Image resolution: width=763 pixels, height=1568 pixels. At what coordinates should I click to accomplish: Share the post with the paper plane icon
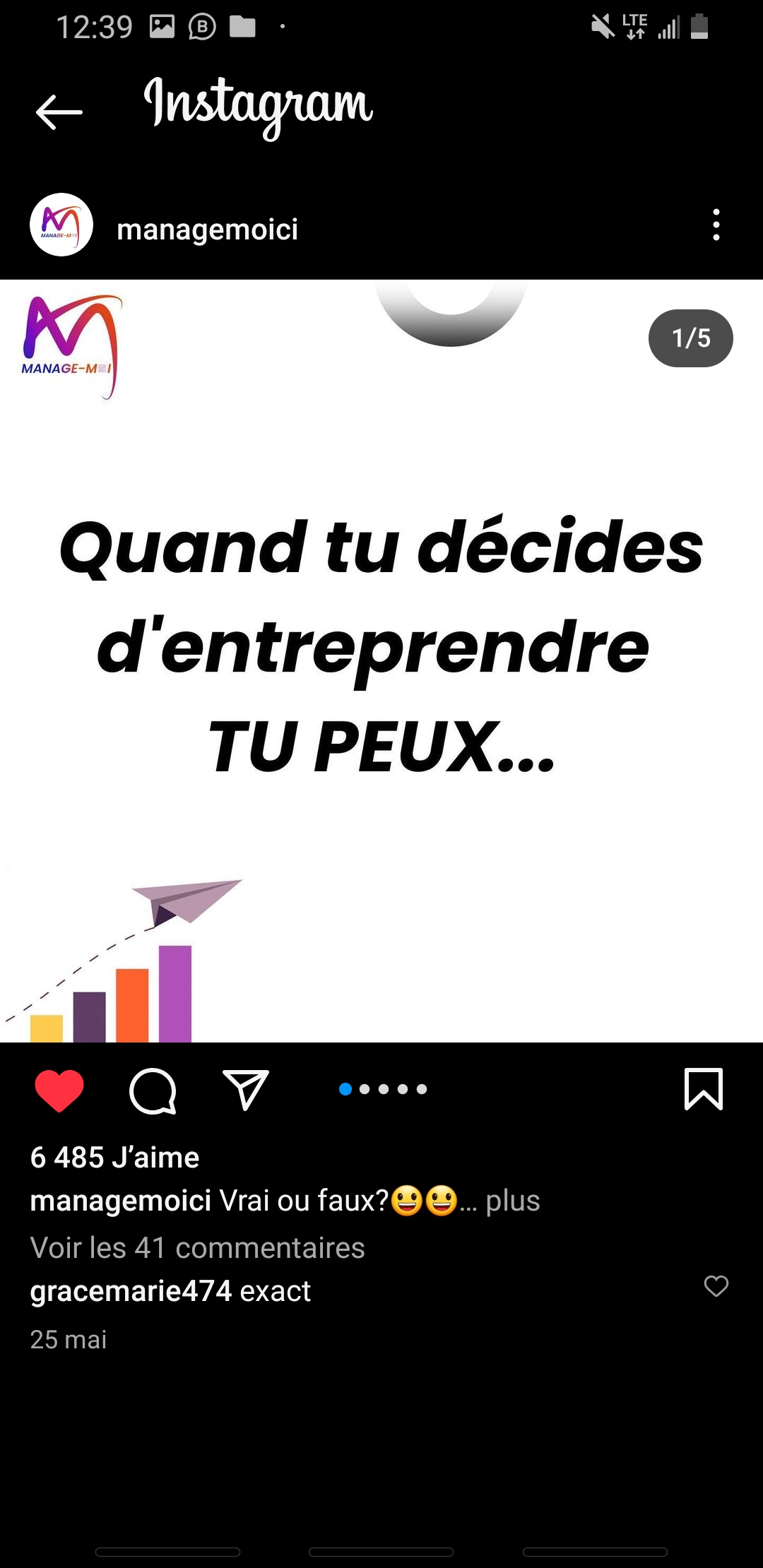[x=245, y=1089]
